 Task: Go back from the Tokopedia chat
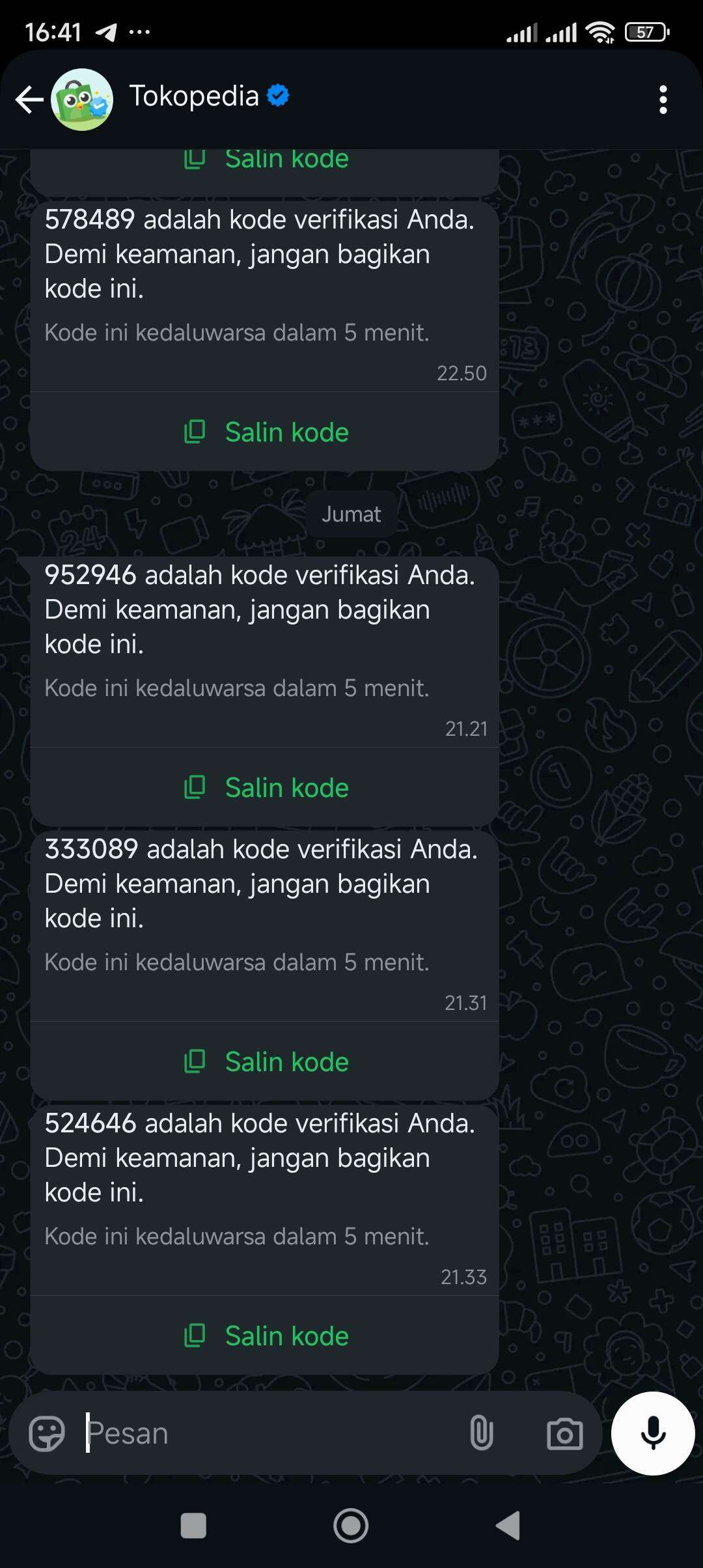[29, 100]
